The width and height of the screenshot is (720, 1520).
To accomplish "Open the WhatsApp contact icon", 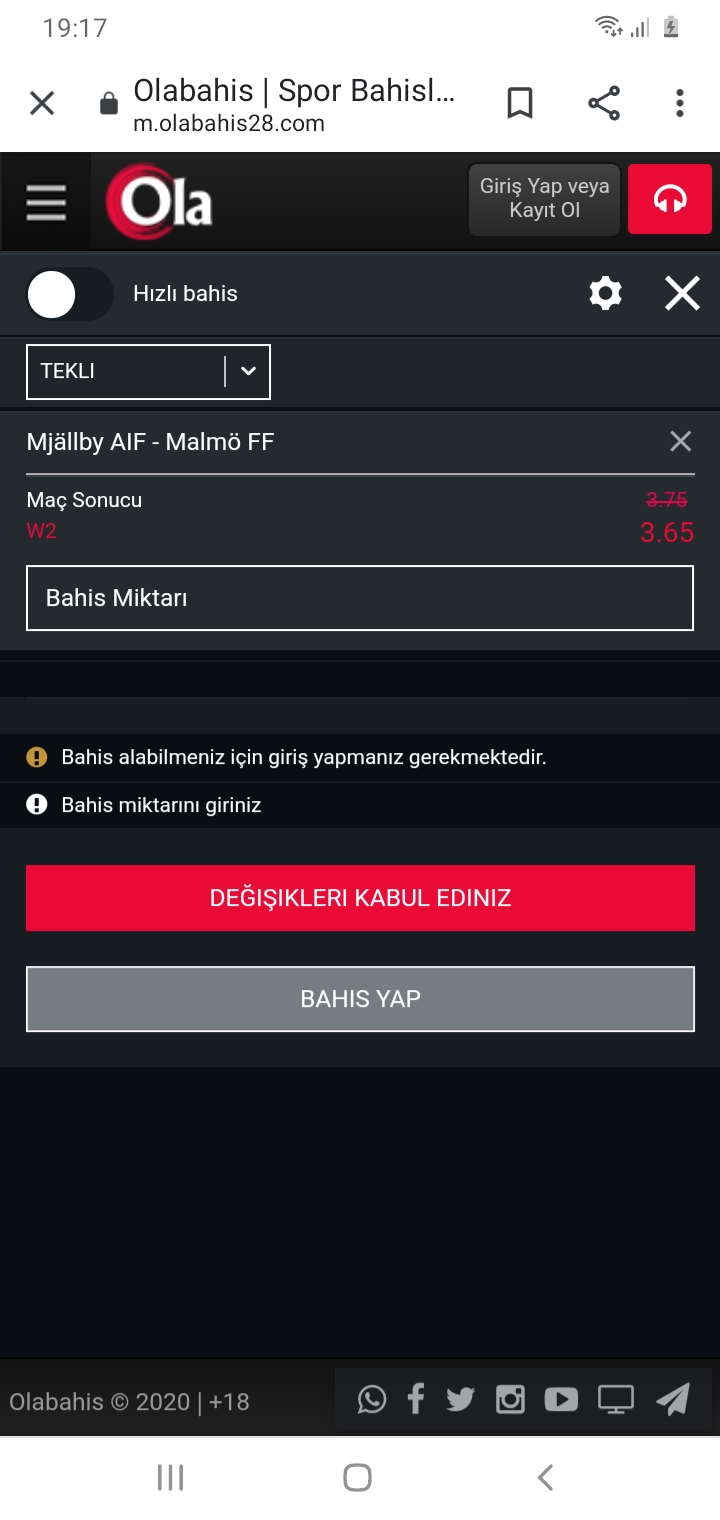I will [x=372, y=1399].
